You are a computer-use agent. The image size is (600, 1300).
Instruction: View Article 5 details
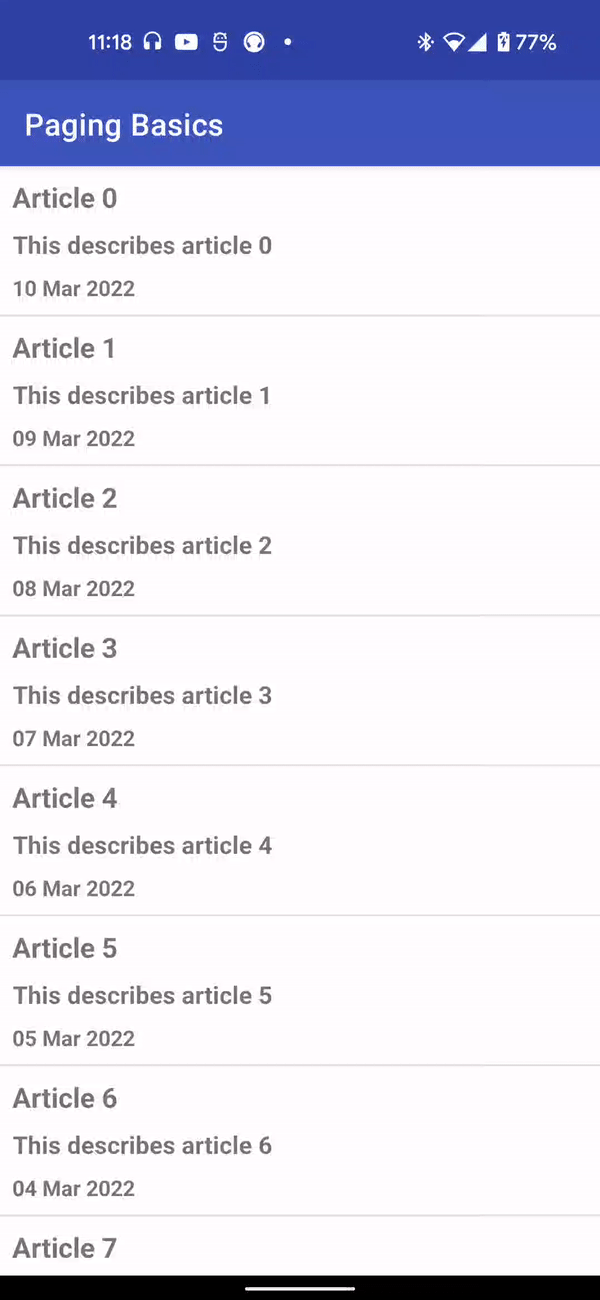(x=300, y=992)
